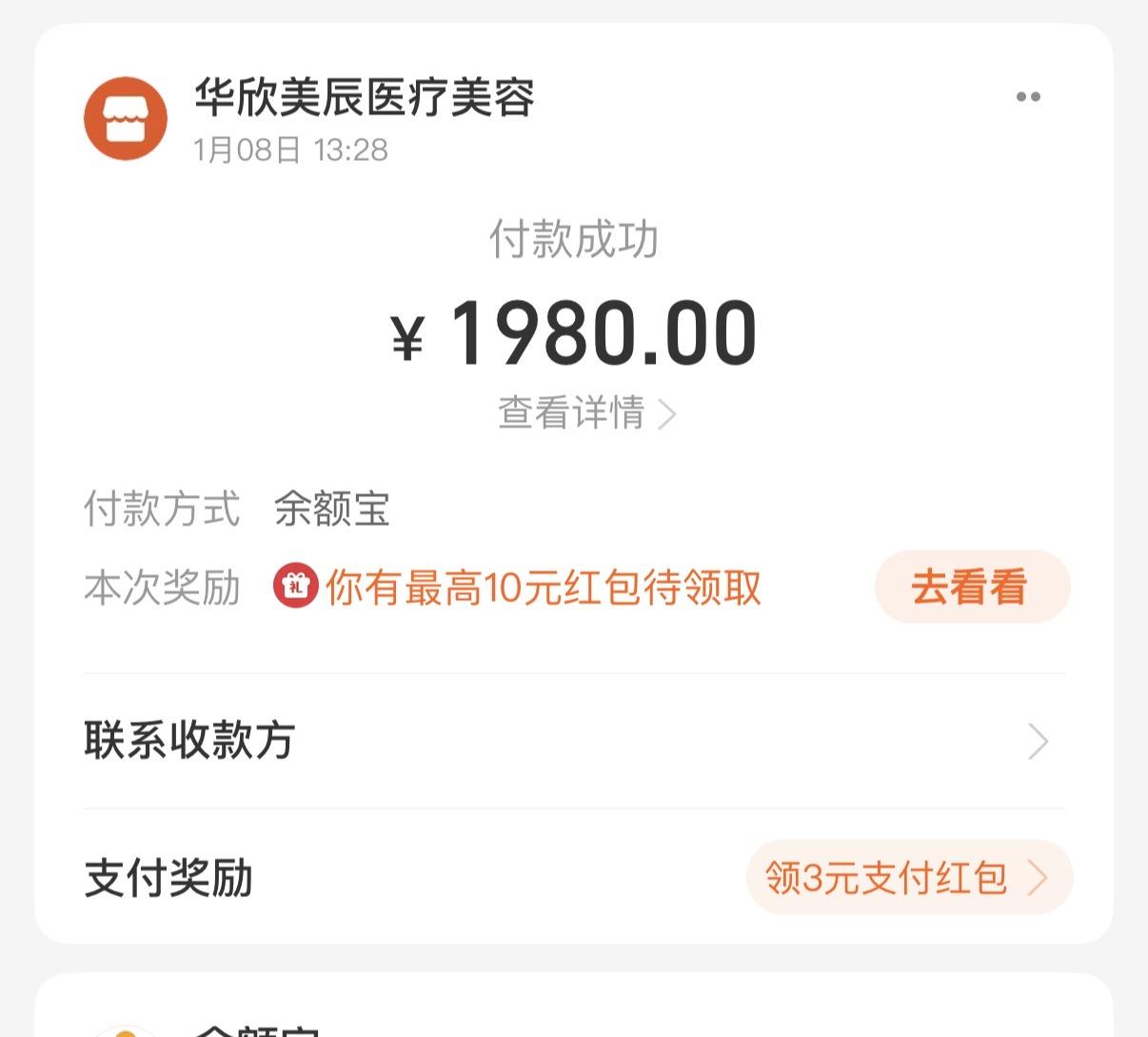This screenshot has height=1037, width=1148.
Task: Open the two-dot more options menu
Action: pos(1028,97)
